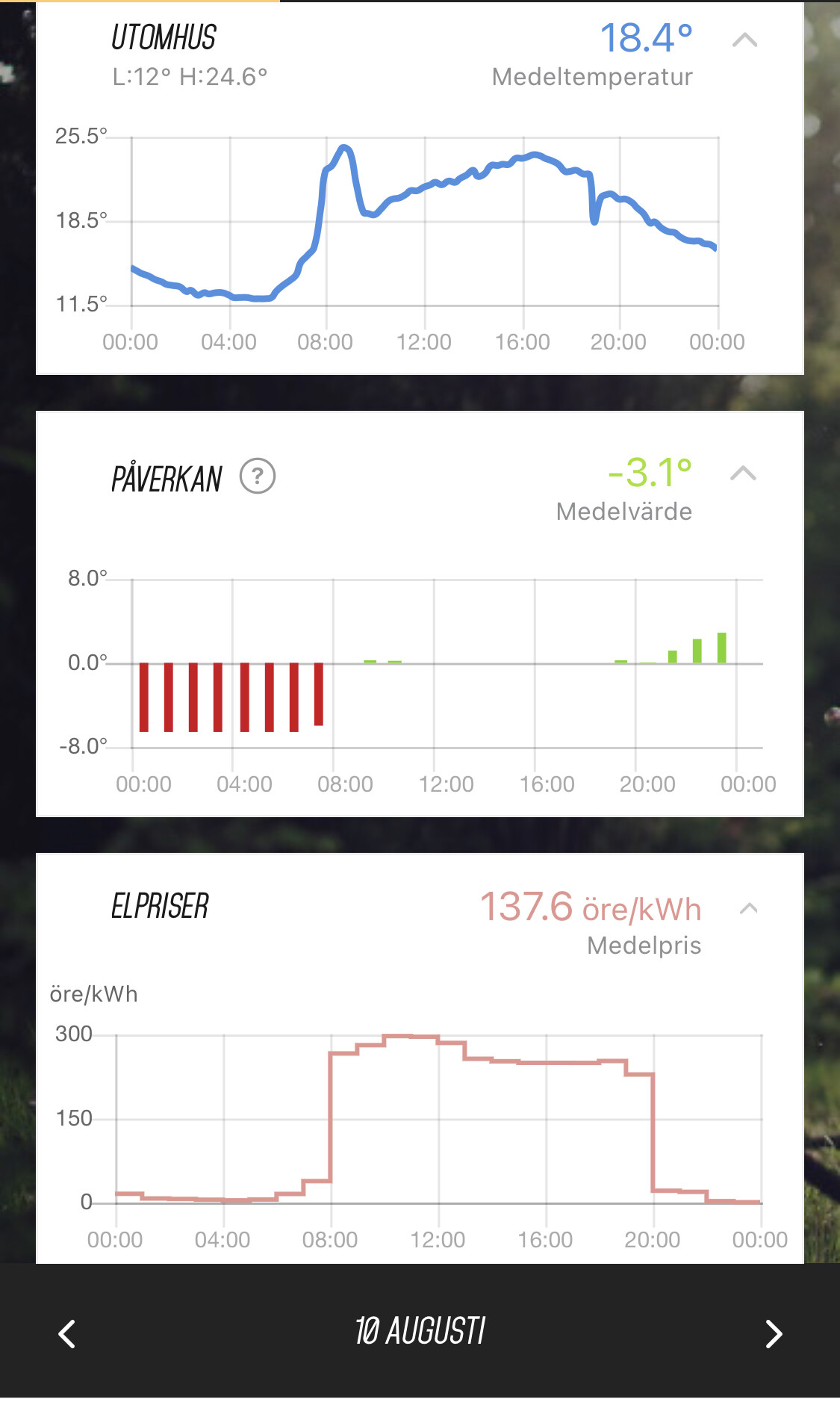Viewport: 840px width, 1405px height.
Task: Collapse the Elpriser card
Action: [x=748, y=908]
